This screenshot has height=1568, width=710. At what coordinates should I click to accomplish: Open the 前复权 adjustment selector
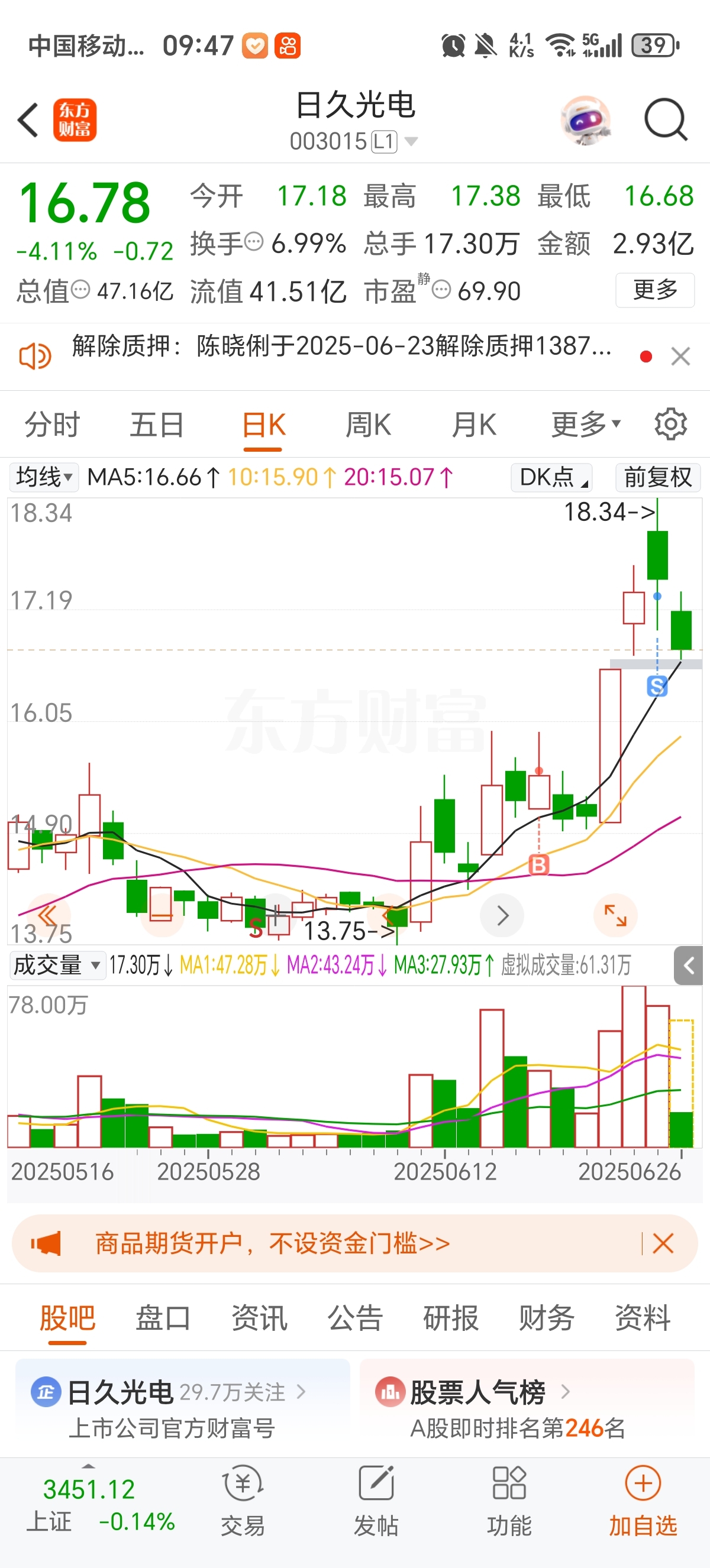(659, 477)
